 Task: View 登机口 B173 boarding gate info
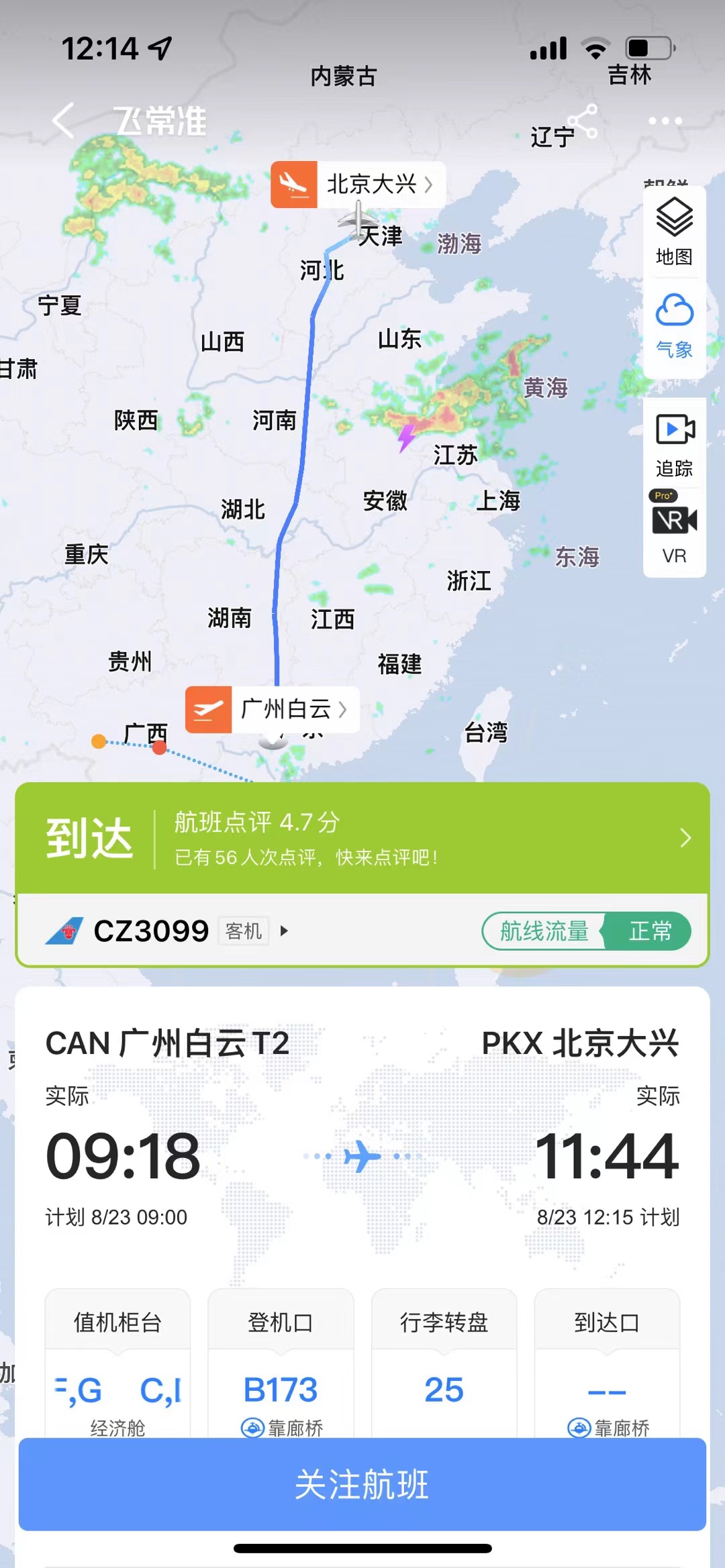[x=281, y=1362]
